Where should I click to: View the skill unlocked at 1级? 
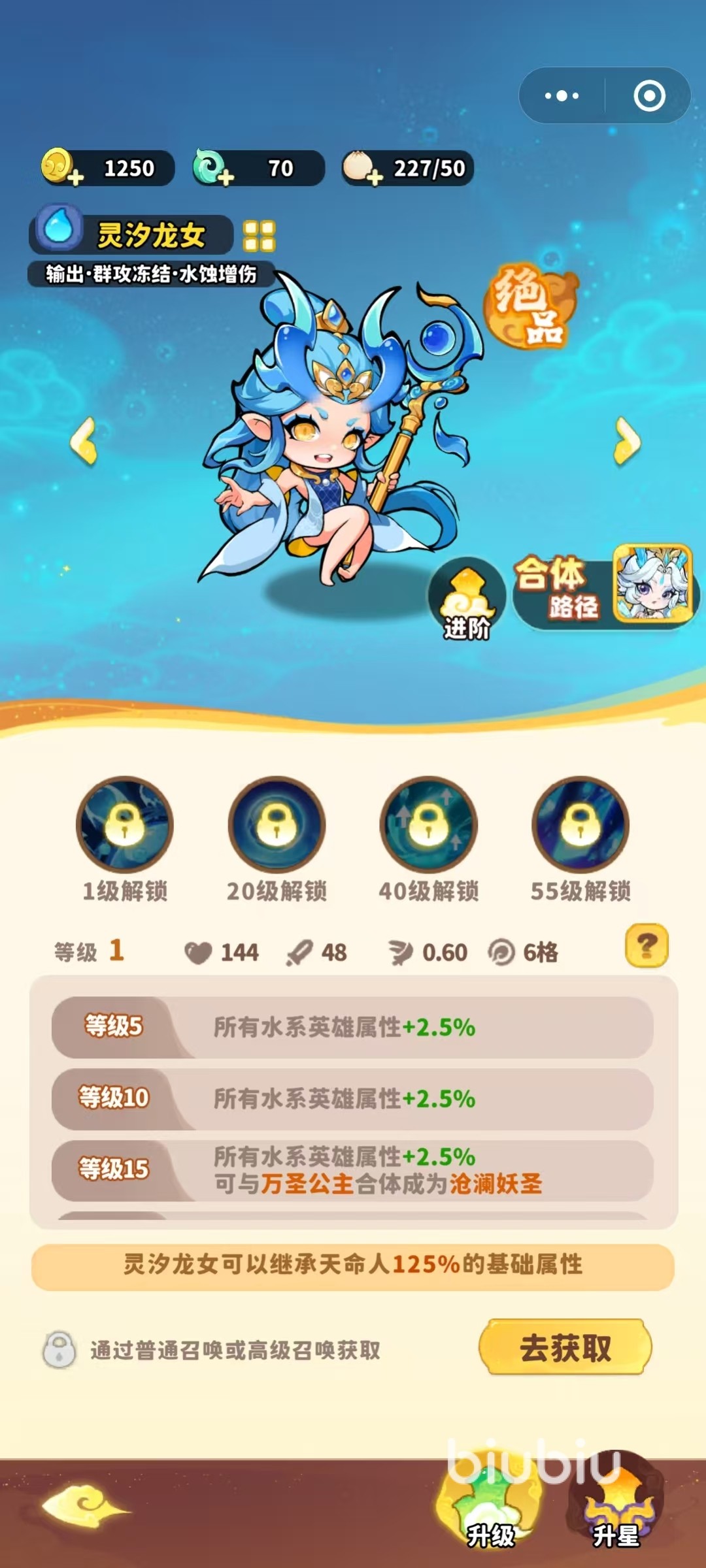pyautogui.click(x=125, y=825)
